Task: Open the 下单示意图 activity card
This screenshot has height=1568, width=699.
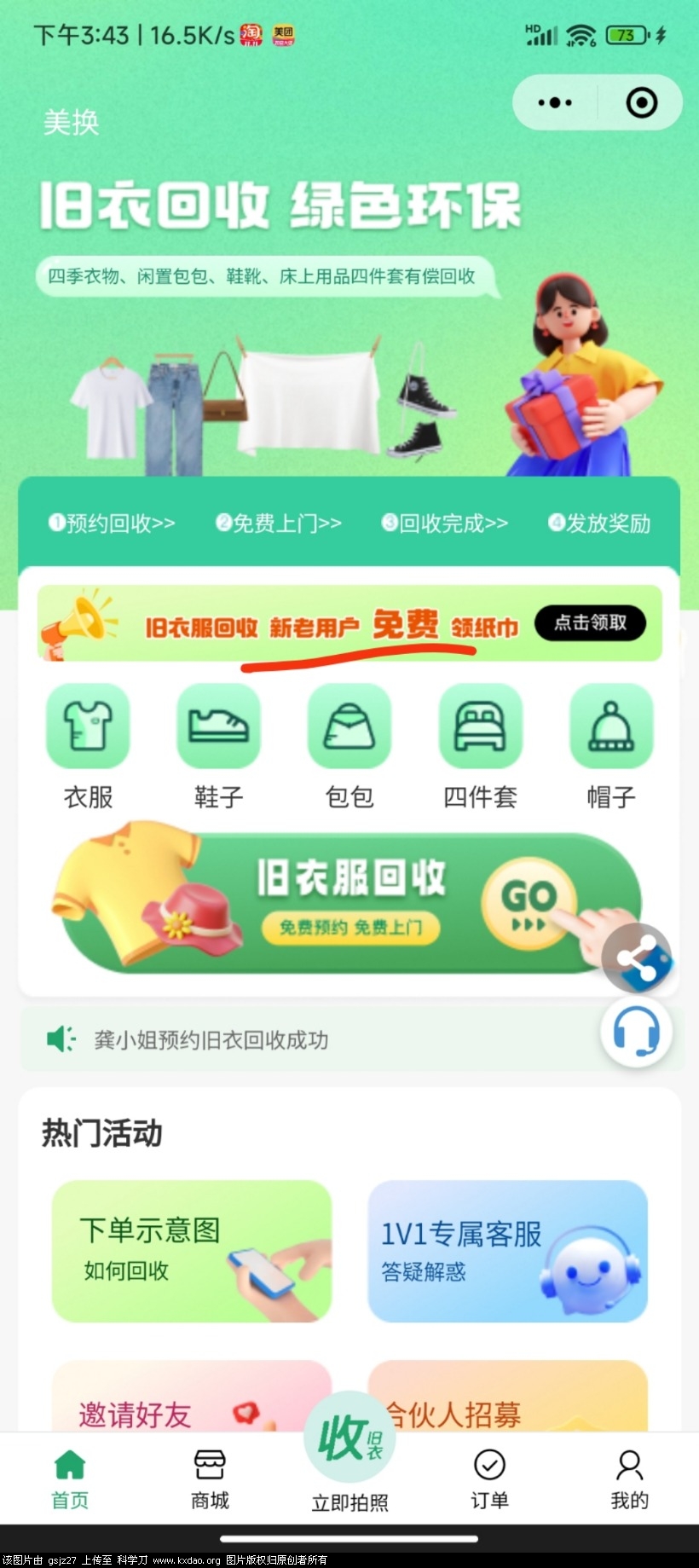Action: [192, 1251]
